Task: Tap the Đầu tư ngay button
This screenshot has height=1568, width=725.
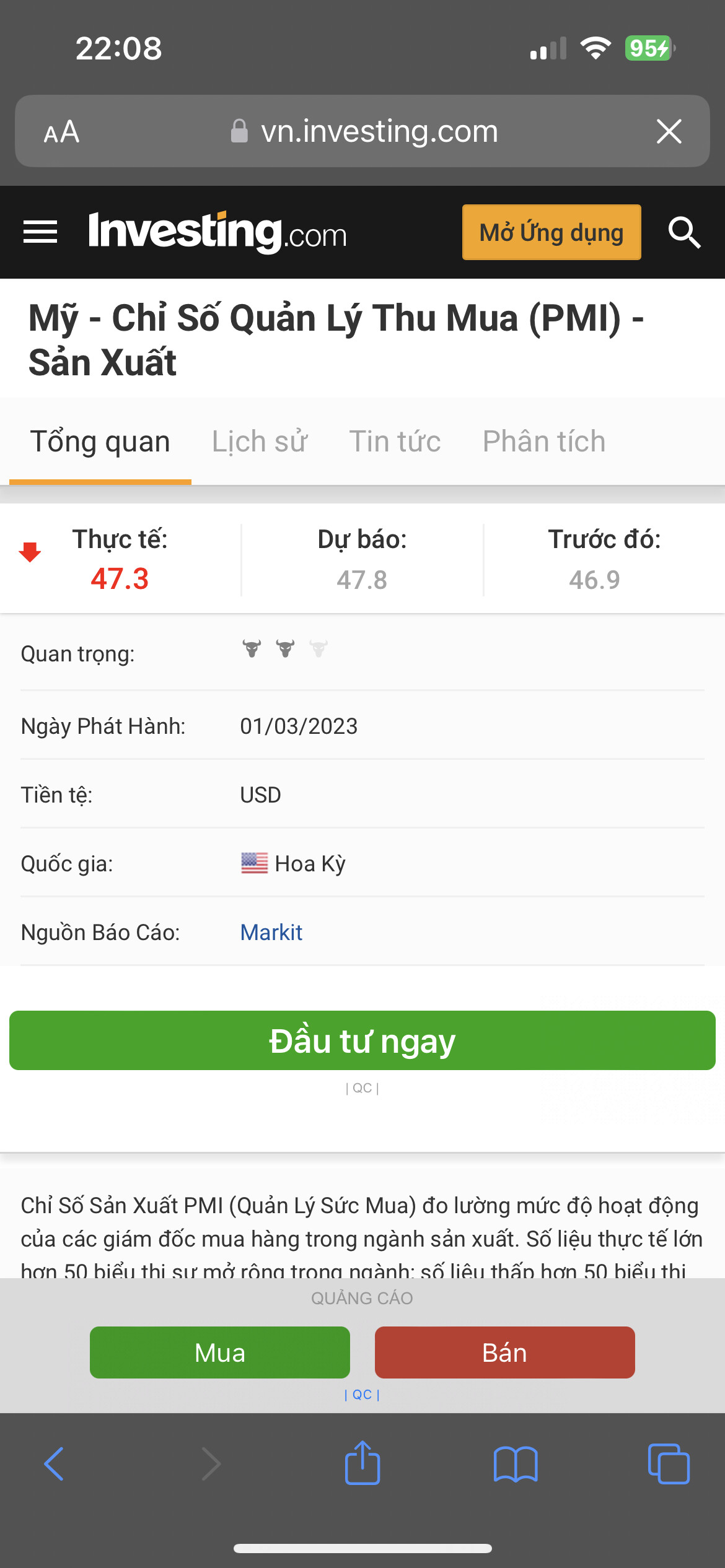Action: [x=362, y=1040]
